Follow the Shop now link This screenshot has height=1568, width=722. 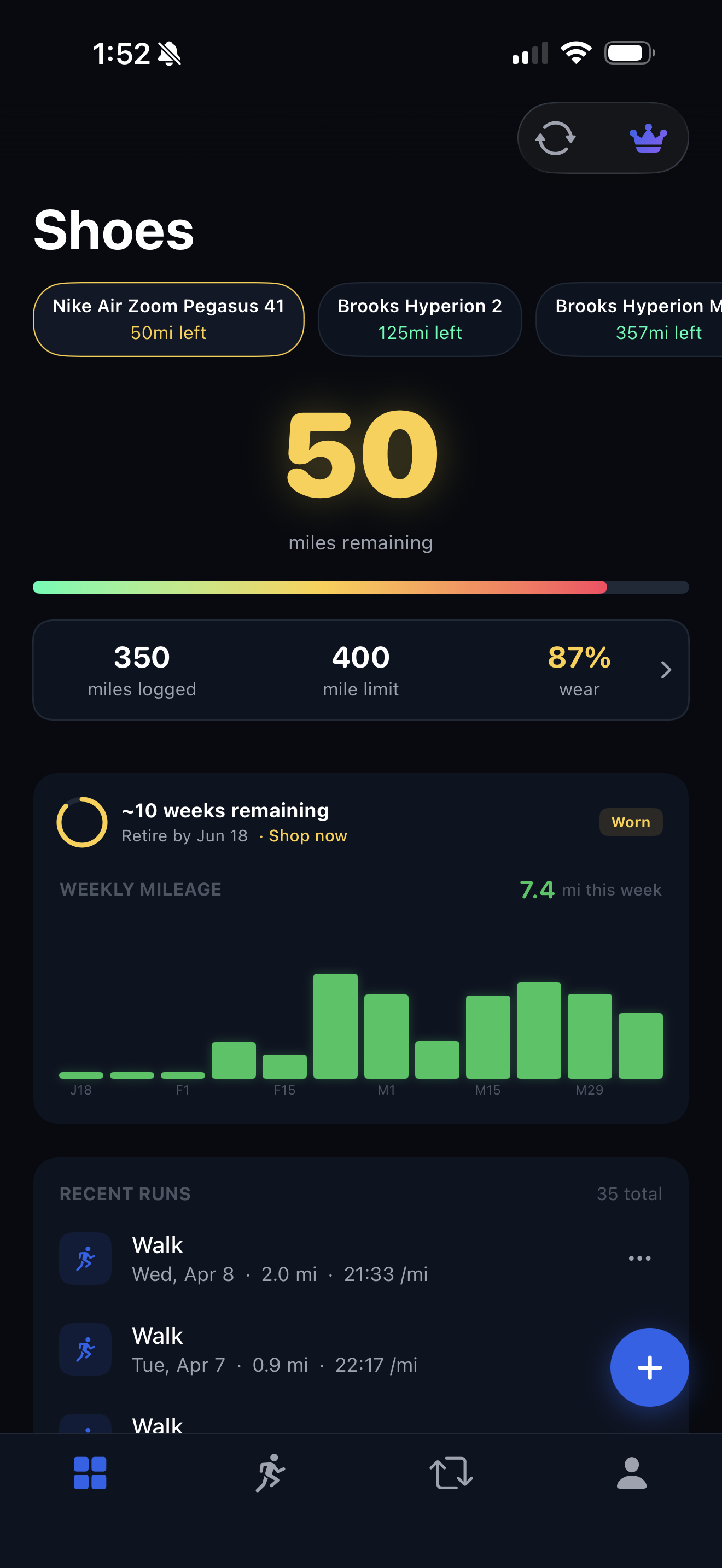pos(307,836)
